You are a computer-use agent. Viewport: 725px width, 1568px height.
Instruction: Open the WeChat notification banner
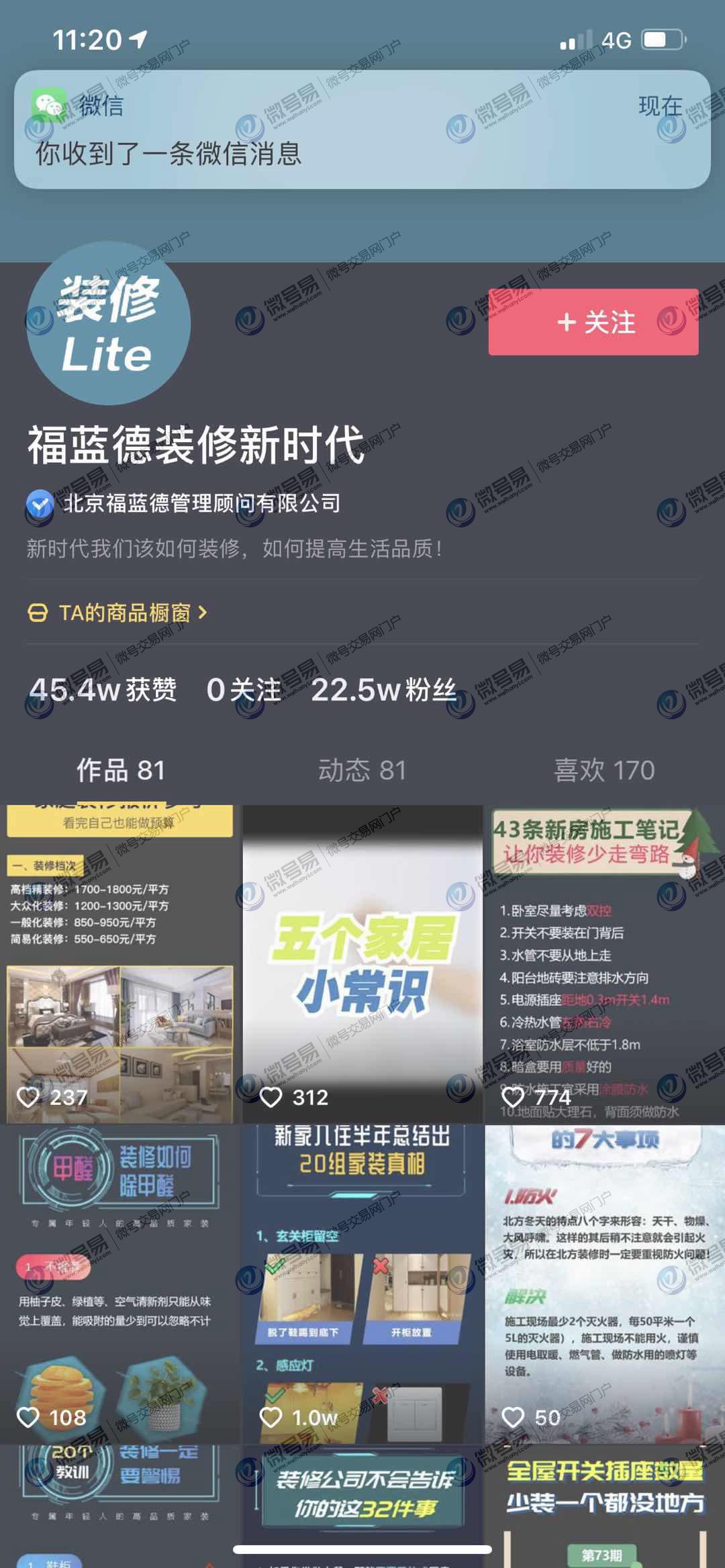[x=362, y=129]
